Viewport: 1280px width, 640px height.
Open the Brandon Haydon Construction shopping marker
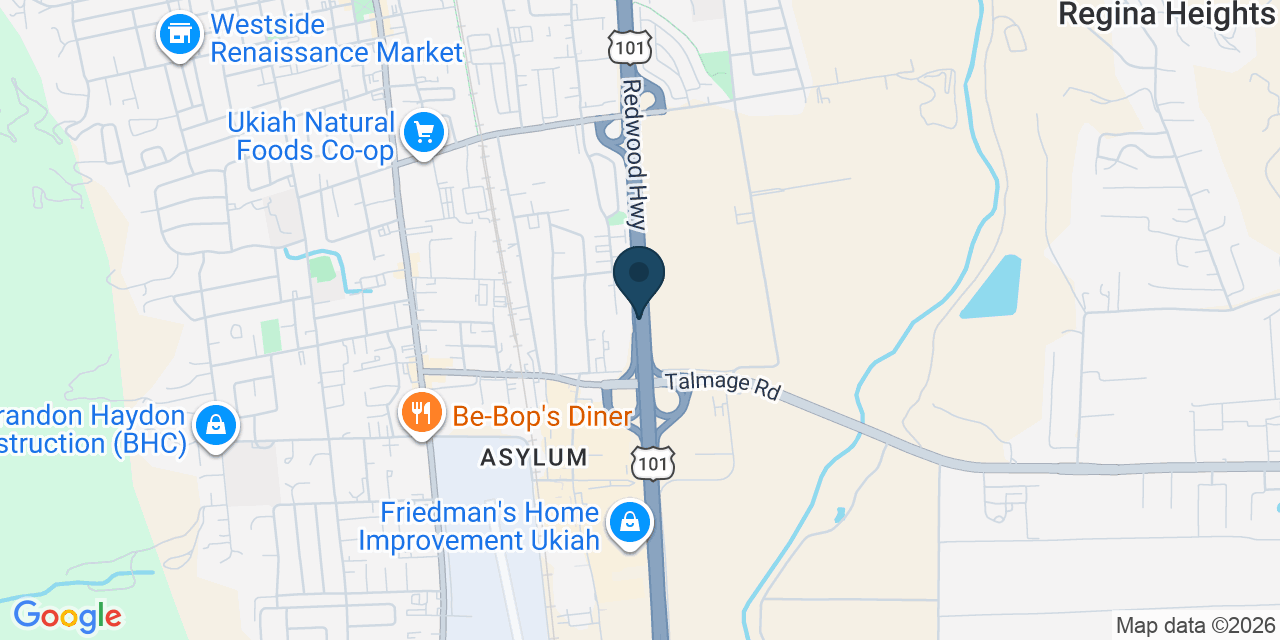point(216,428)
